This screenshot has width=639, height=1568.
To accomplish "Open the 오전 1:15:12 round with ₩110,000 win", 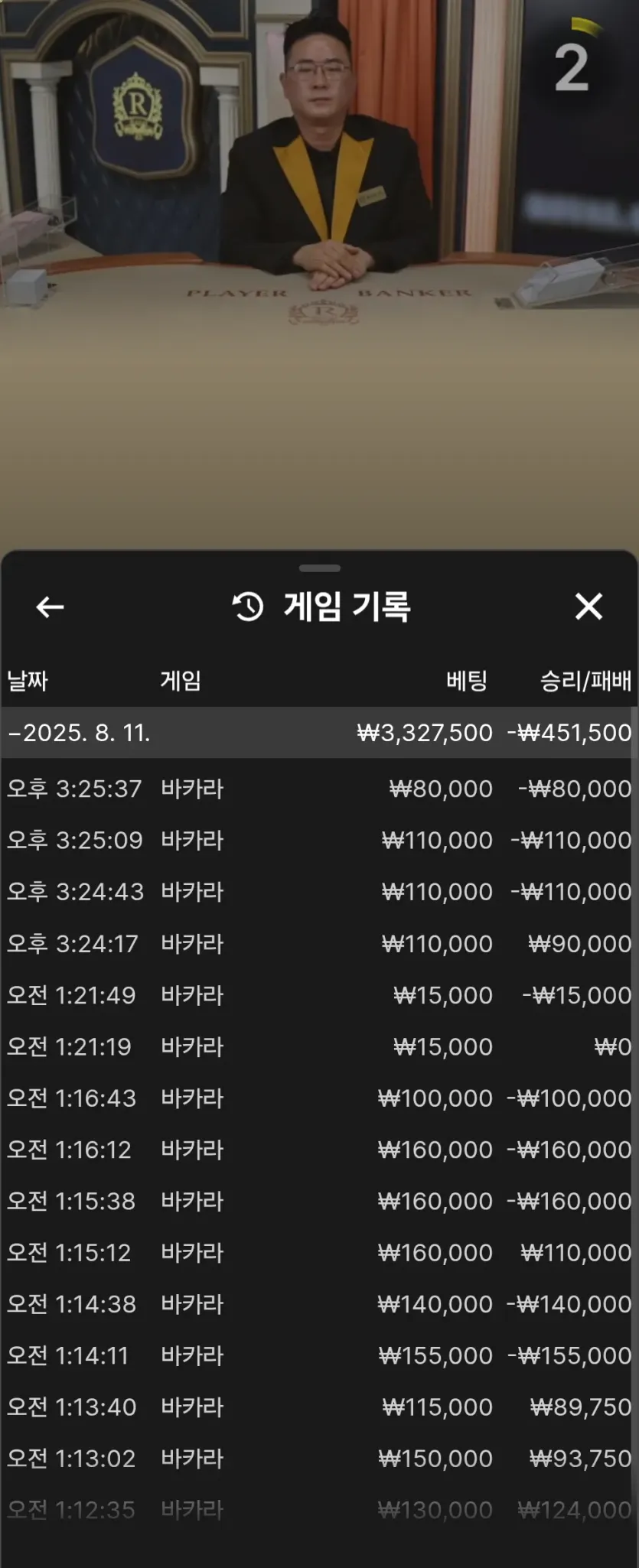I will tap(318, 1253).
